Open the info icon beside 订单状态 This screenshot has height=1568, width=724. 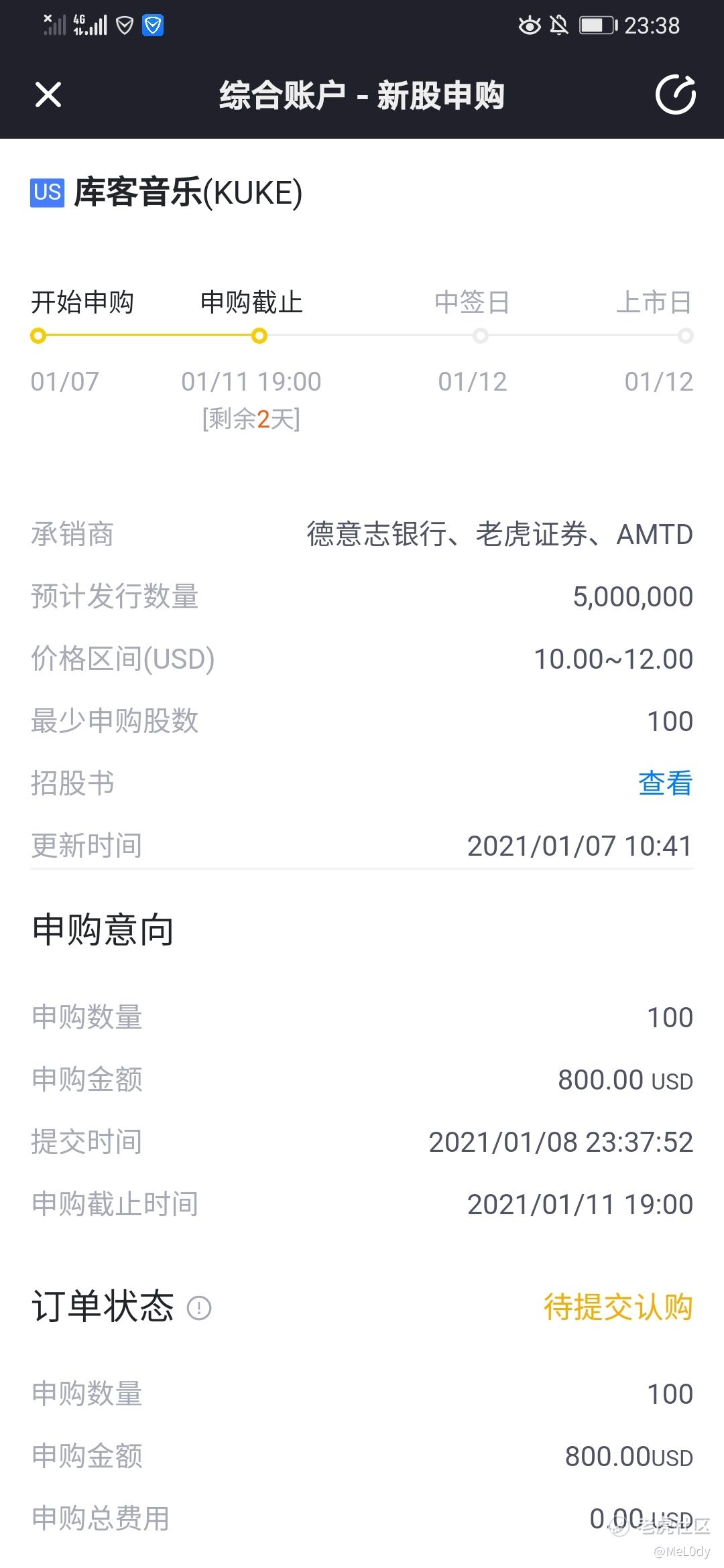199,1307
